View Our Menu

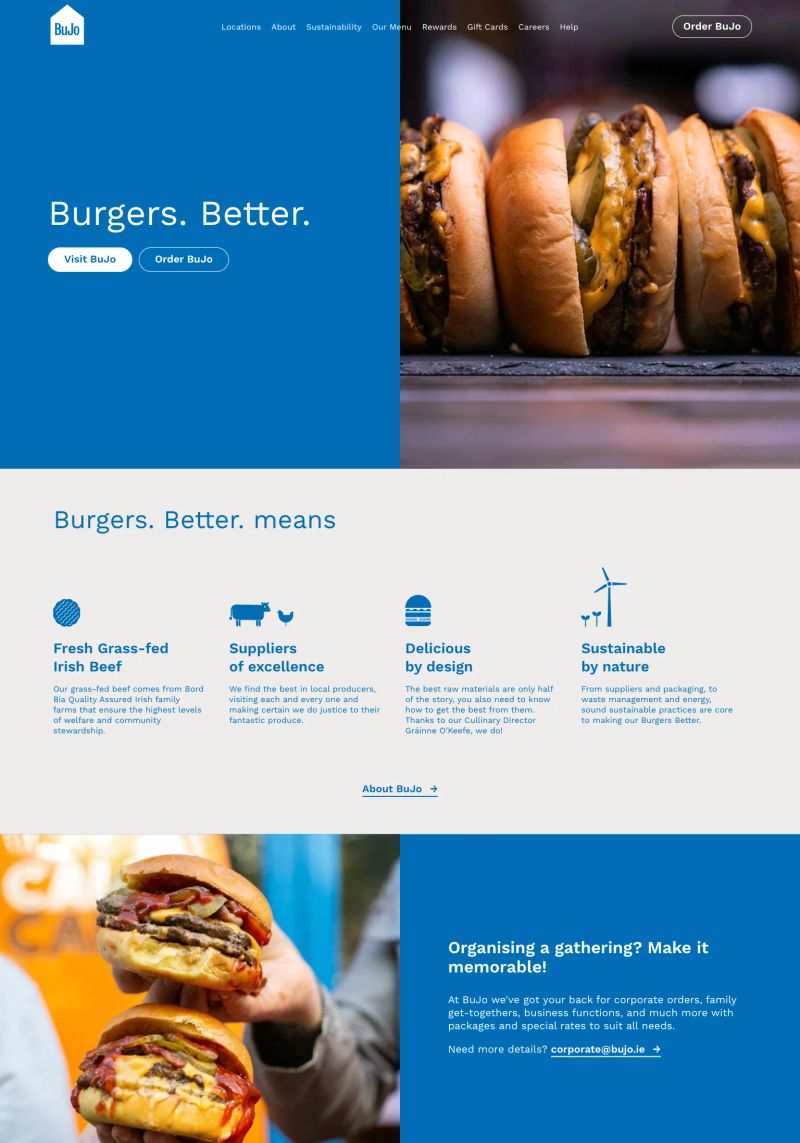(391, 27)
